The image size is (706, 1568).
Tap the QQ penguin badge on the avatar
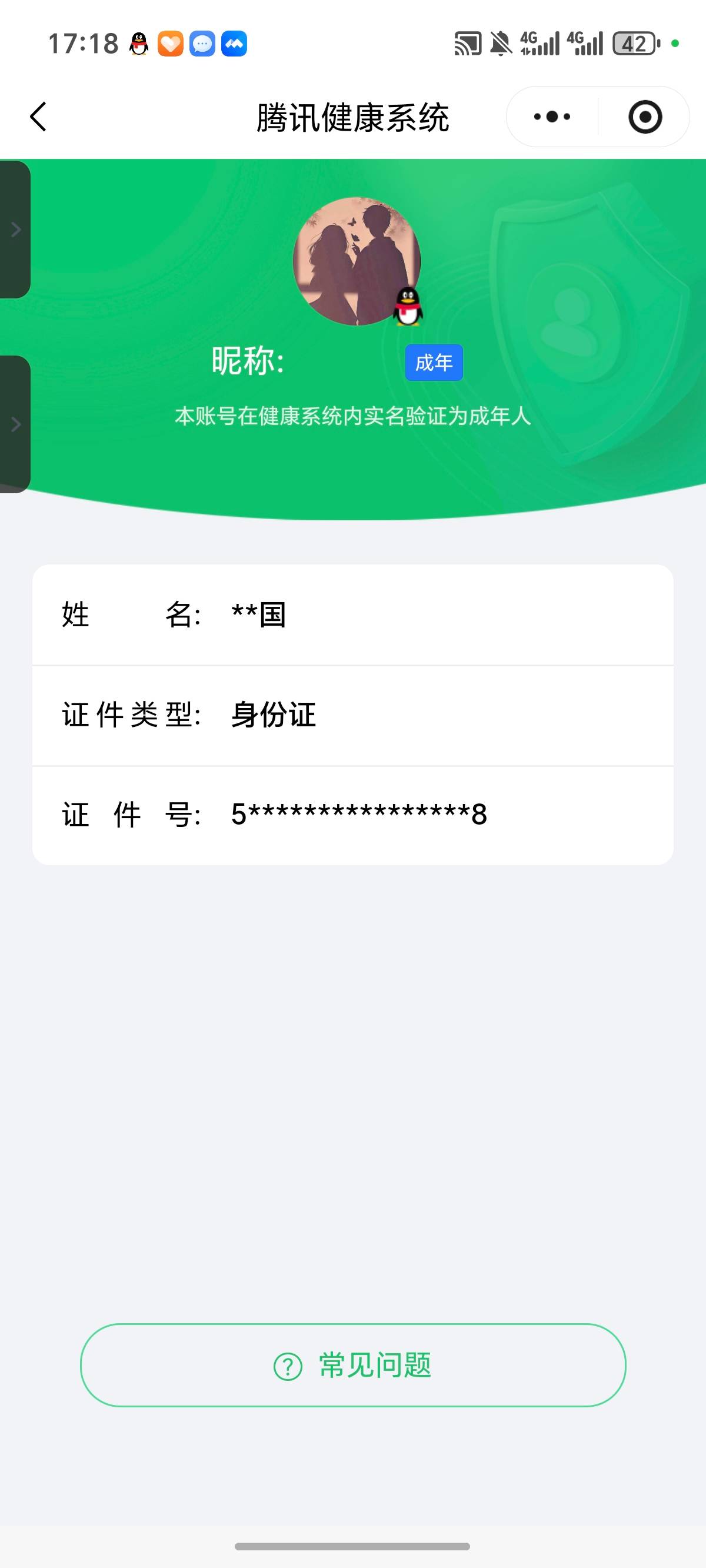tap(408, 305)
